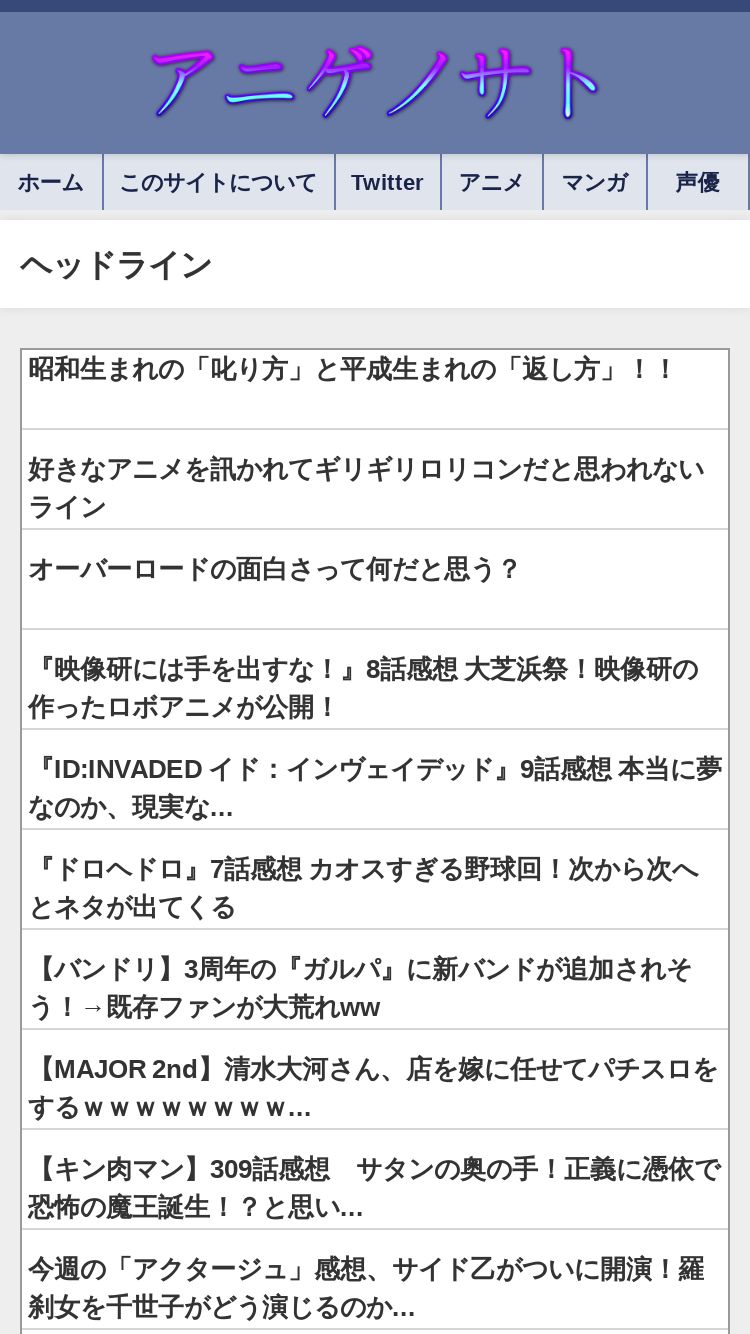Screen dimensions: 750x1334
Task: Open the バンドリ 3周年 ガルパ headline
Action: 375,979
